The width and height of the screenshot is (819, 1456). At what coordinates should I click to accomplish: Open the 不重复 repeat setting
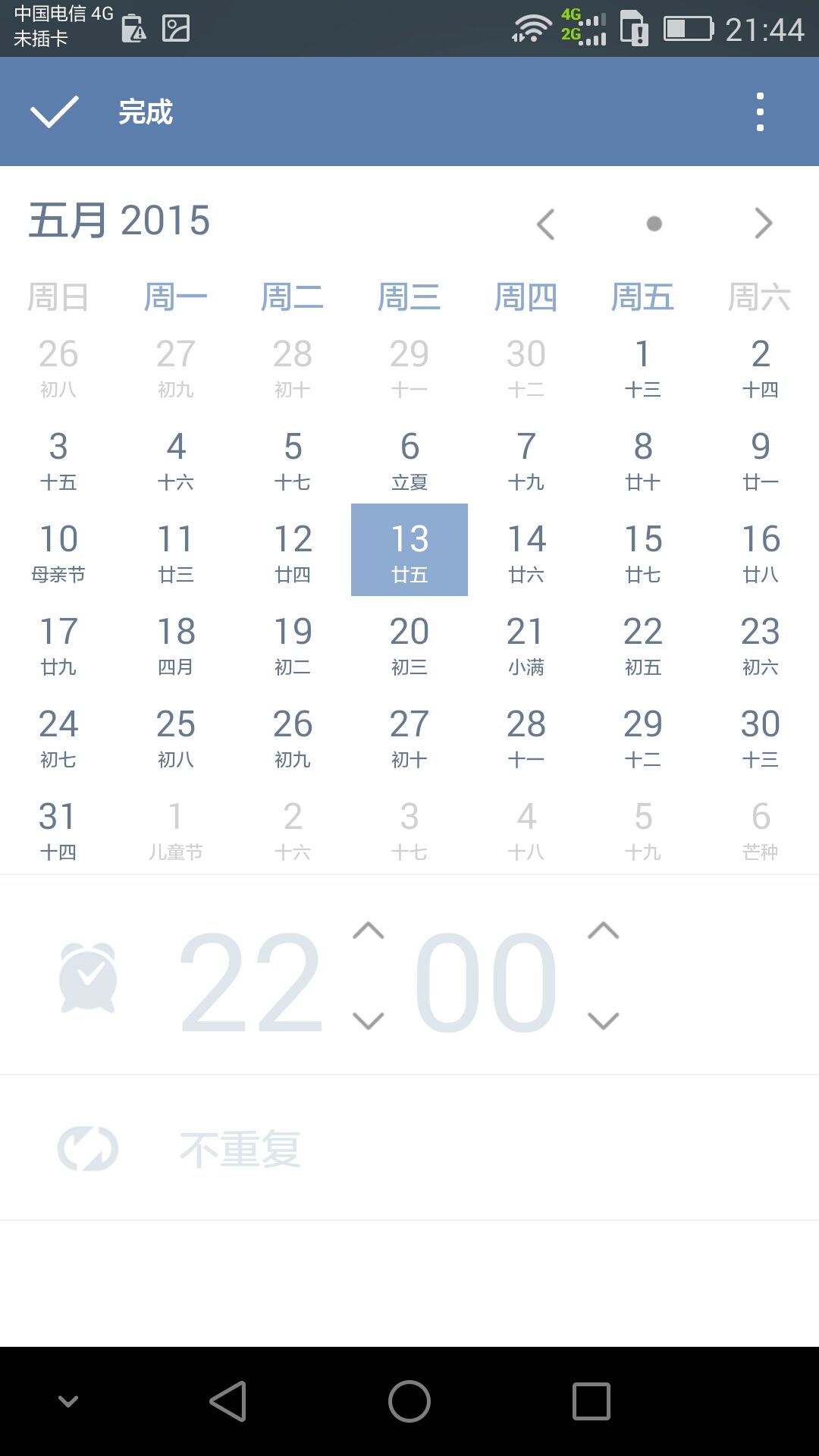click(x=240, y=1150)
